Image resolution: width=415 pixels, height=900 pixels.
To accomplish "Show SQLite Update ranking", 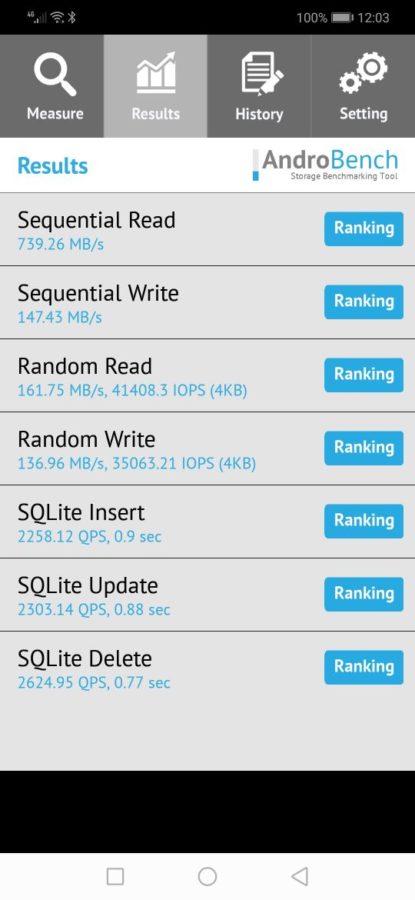I will pos(364,593).
